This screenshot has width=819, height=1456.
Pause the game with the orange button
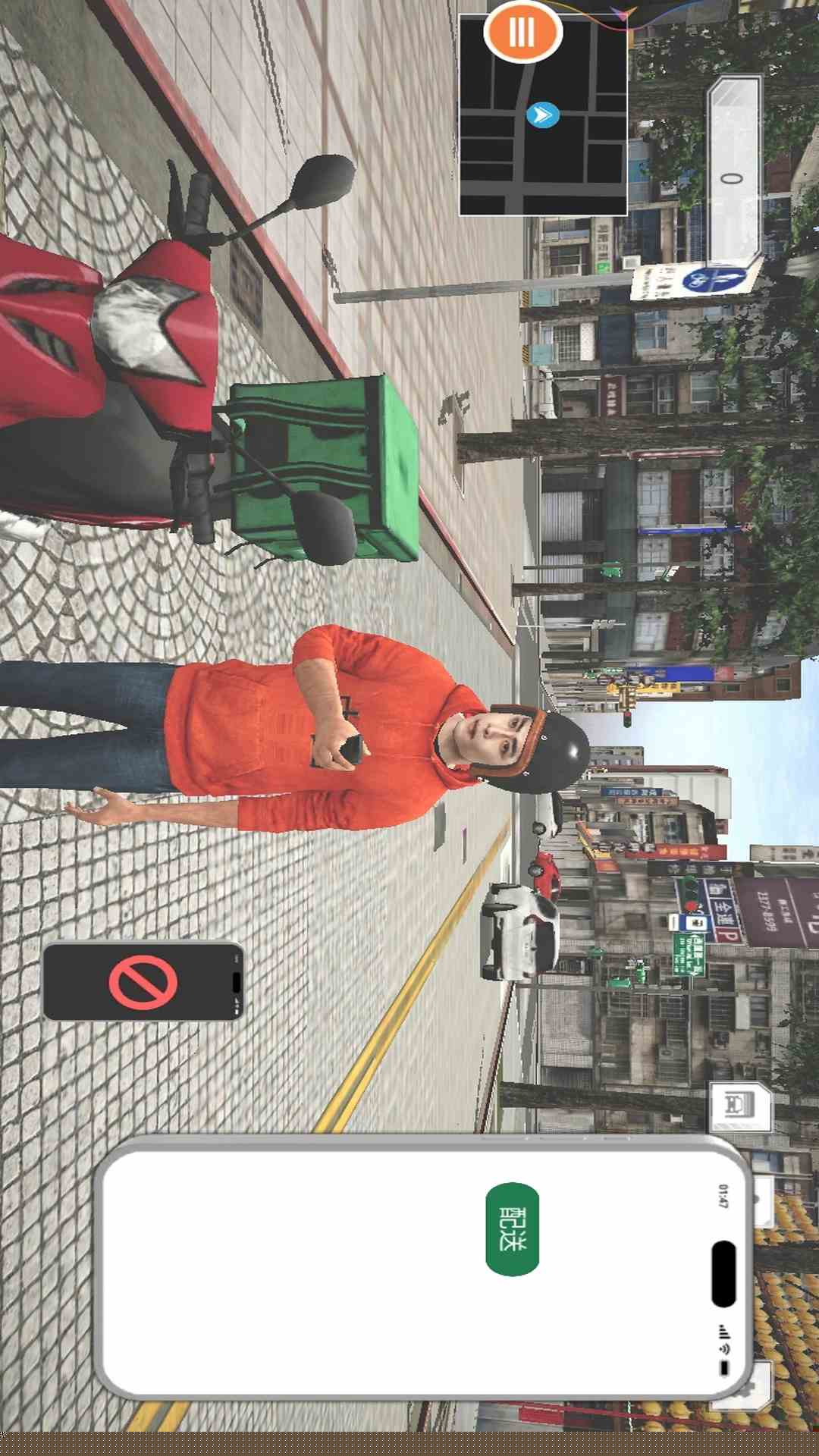(522, 33)
